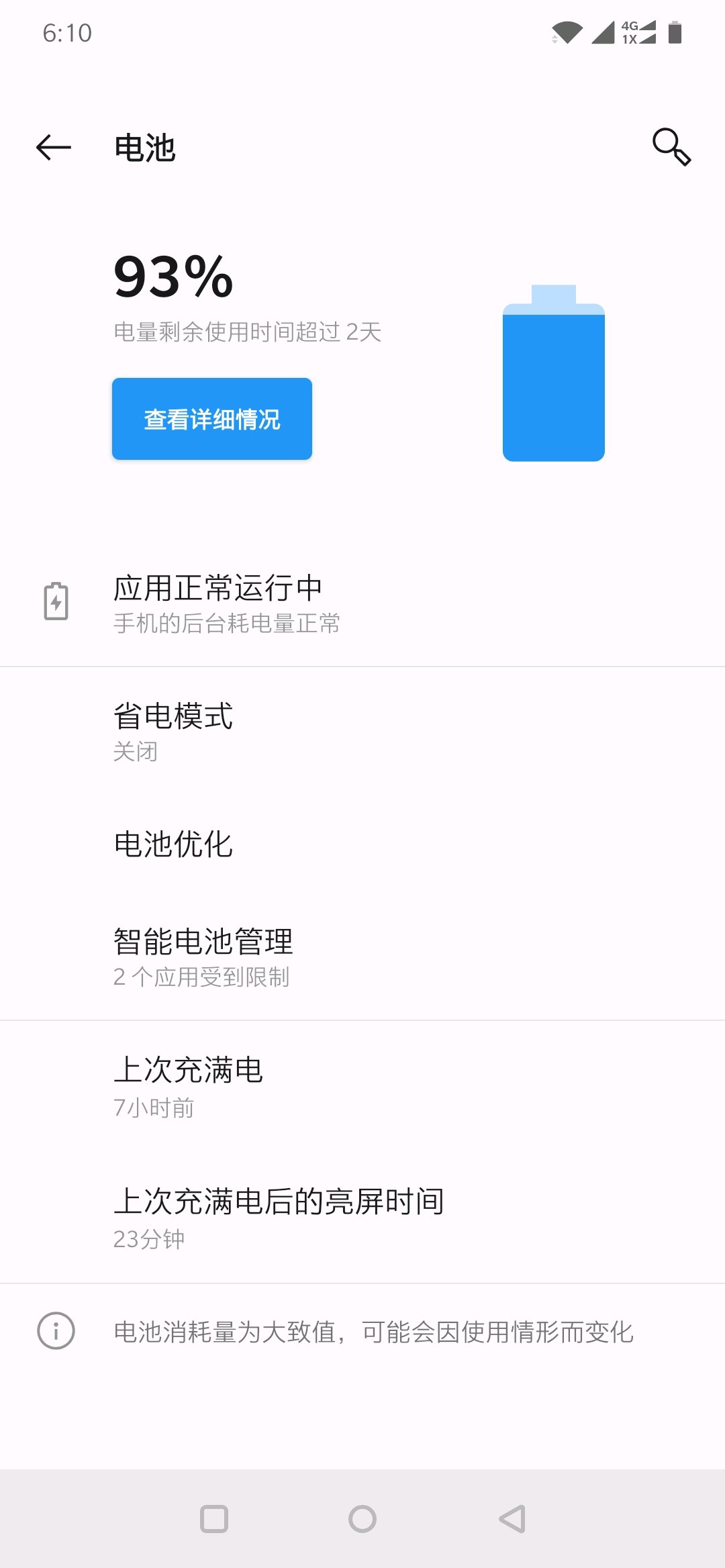Image resolution: width=725 pixels, height=1568 pixels.
Task: Open 智能电池管理
Action: (362, 957)
